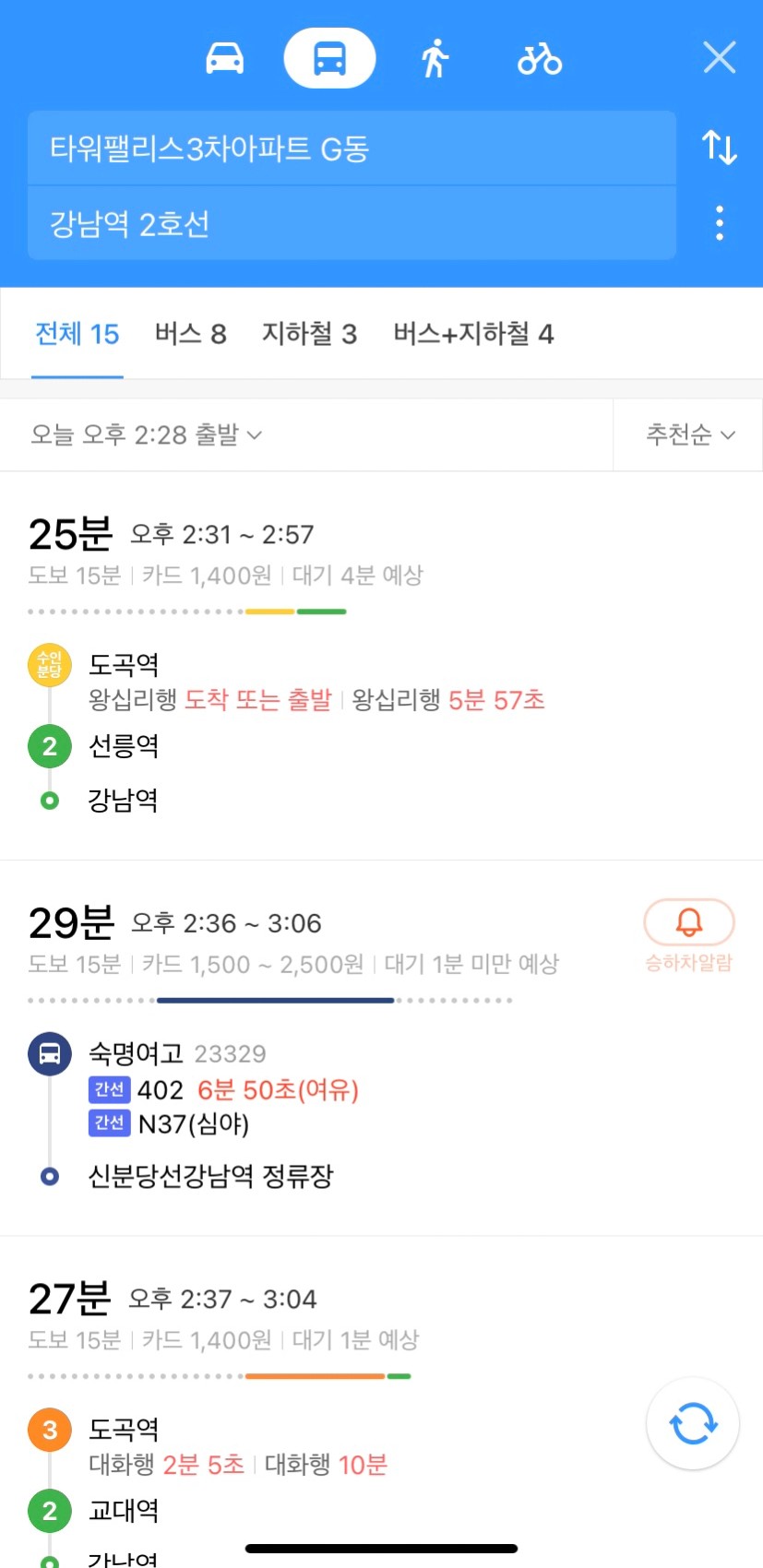Viewport: 763px width, 1568px height.
Task: Select the 전체 15 tab
Action: click(x=77, y=334)
